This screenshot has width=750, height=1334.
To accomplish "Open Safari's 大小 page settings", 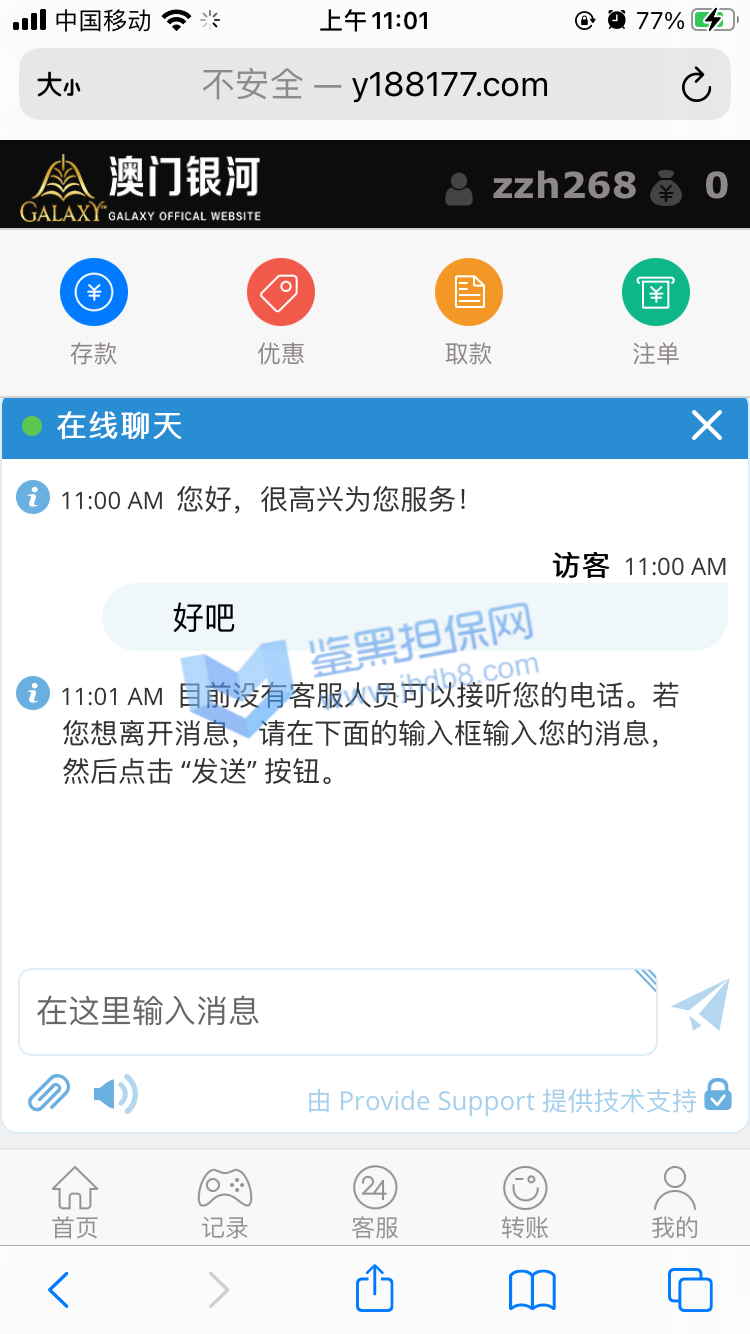I will click(x=58, y=86).
